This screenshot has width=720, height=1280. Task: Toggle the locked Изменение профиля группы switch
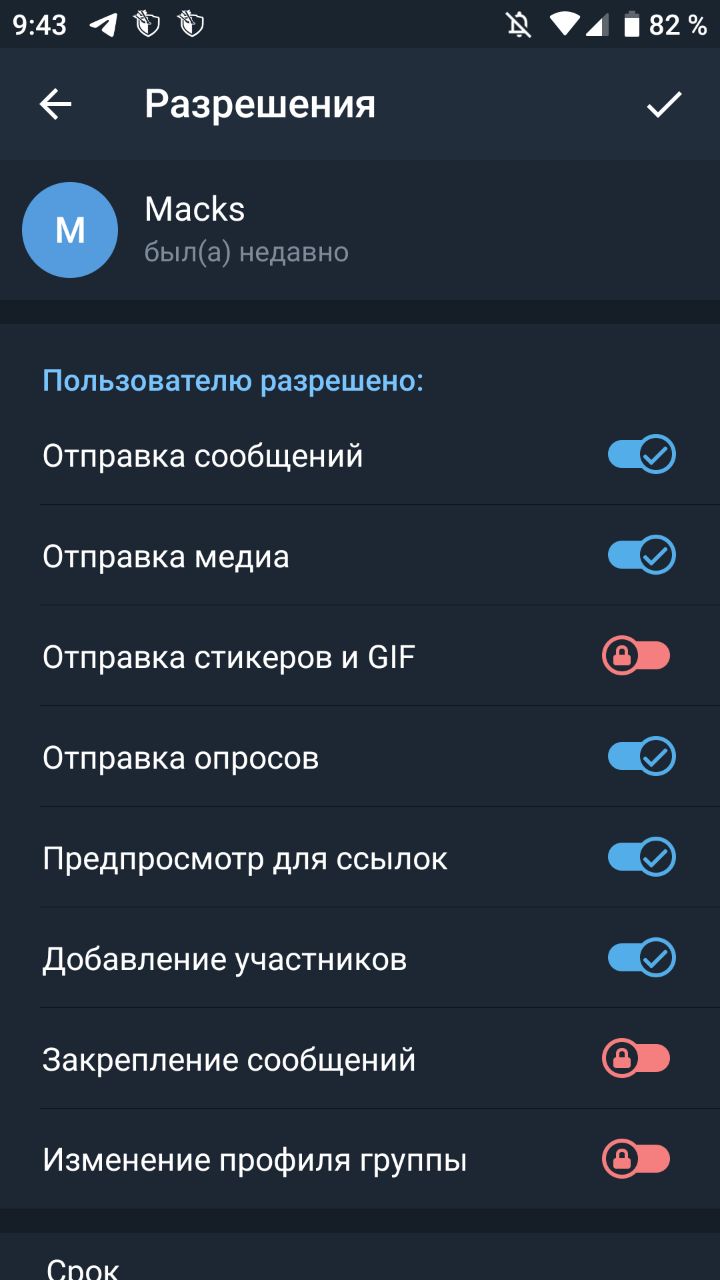pos(636,1160)
